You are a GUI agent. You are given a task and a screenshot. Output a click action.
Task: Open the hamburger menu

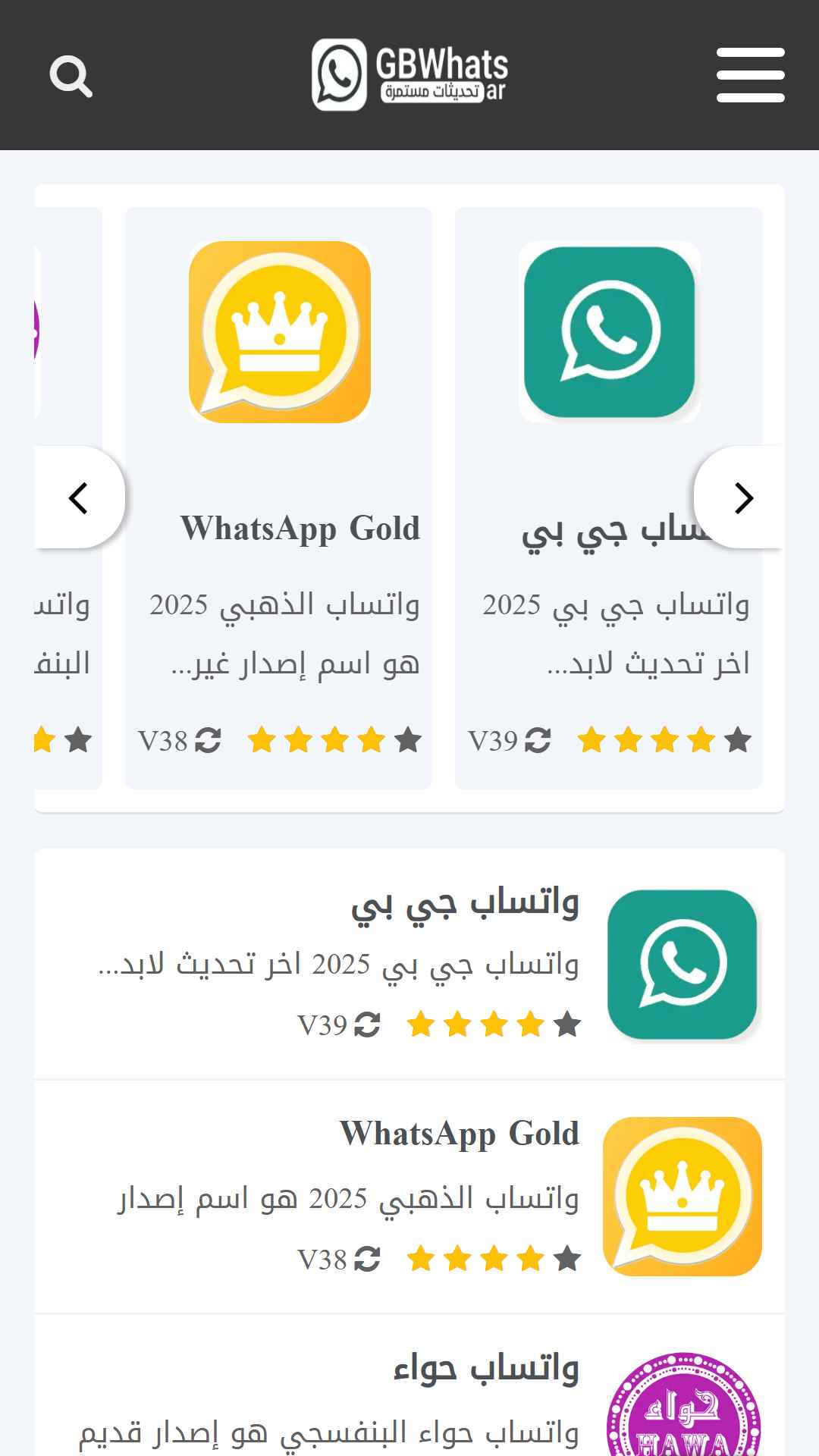coord(750,75)
